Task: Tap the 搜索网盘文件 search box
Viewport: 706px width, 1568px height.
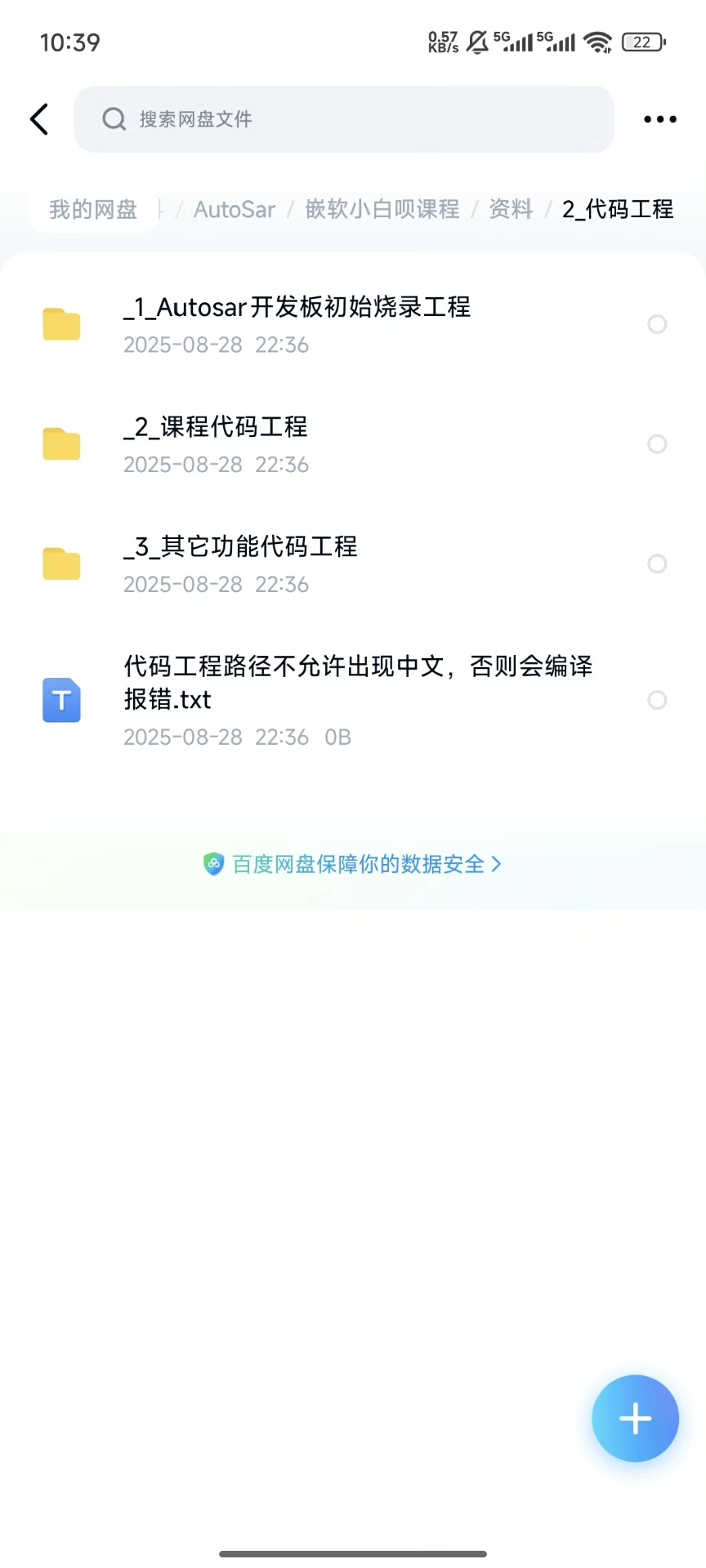Action: click(343, 119)
